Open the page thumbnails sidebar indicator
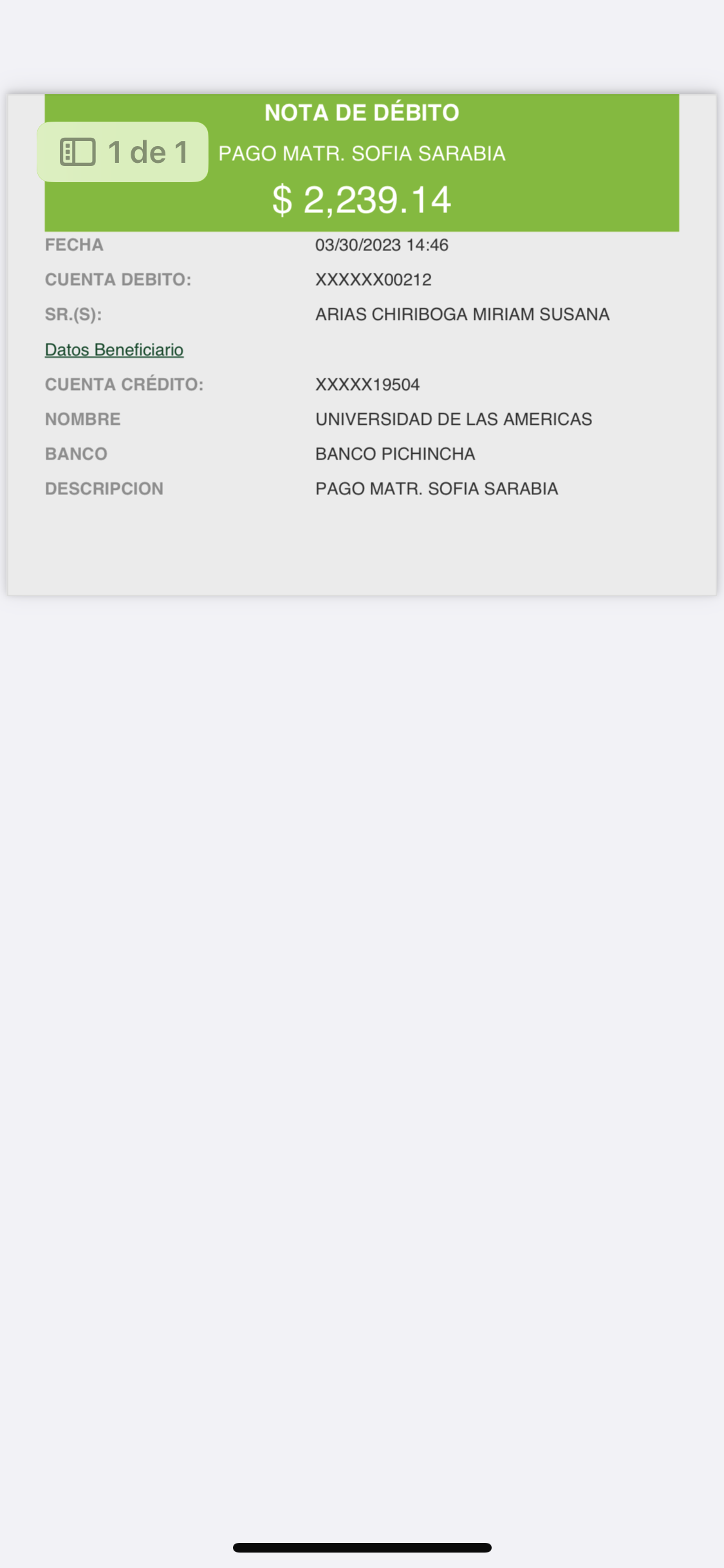Screen dimensions: 724x1568 tap(78, 152)
